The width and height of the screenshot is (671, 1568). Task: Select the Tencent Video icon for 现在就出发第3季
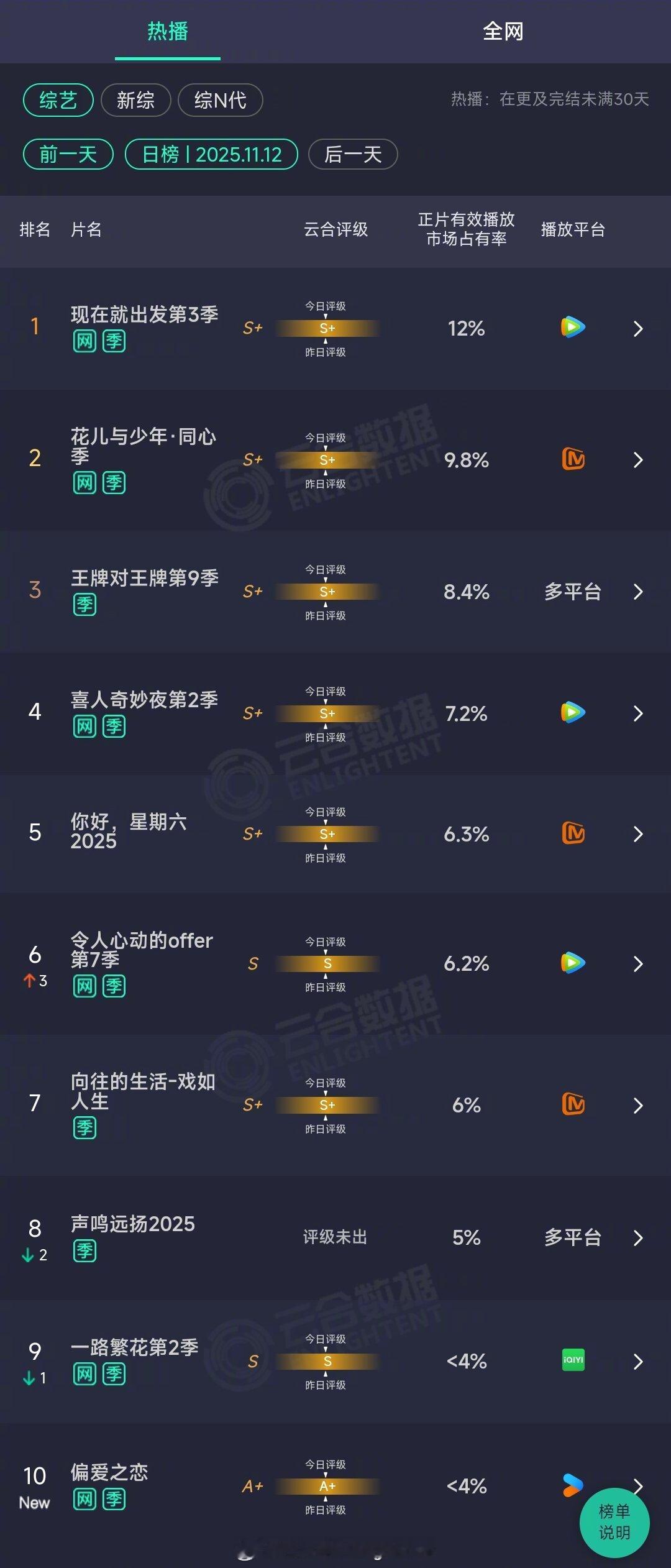click(x=573, y=329)
